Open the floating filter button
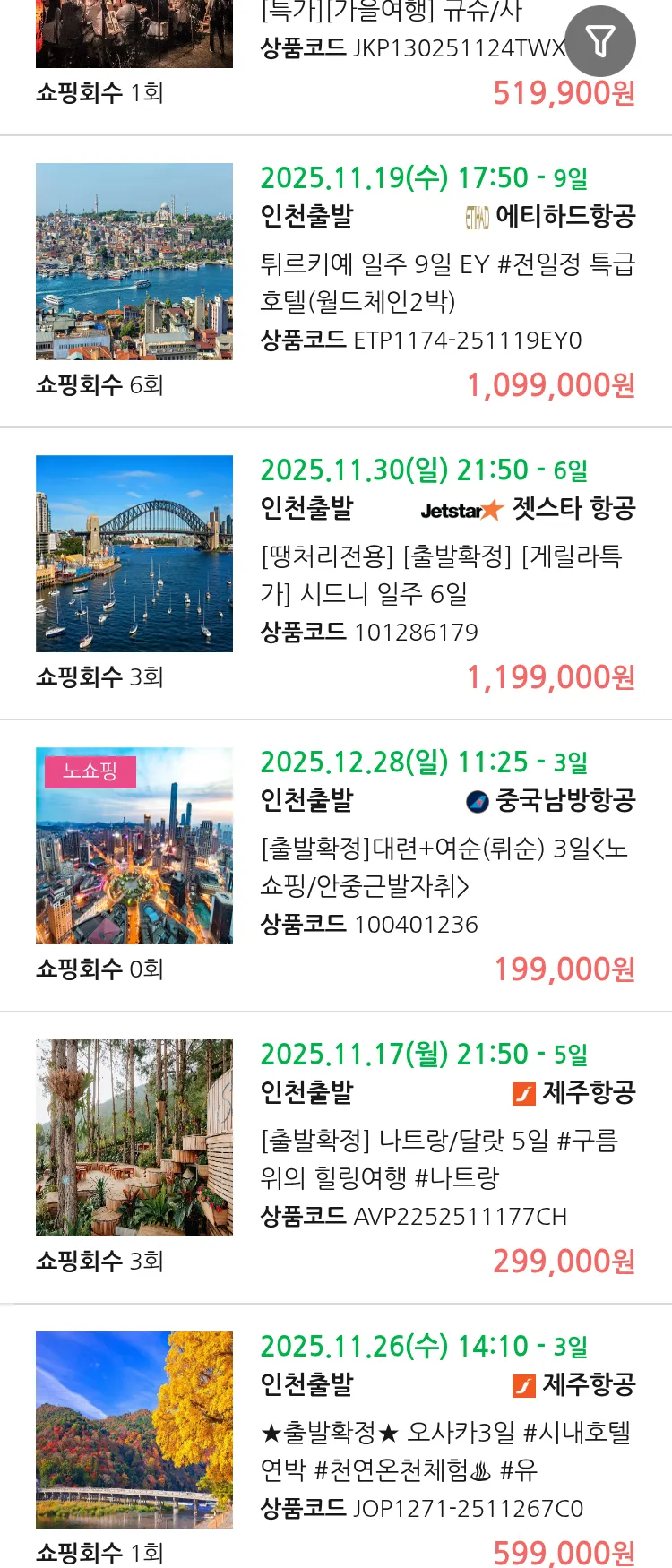This screenshot has width=672, height=1568. (600, 41)
